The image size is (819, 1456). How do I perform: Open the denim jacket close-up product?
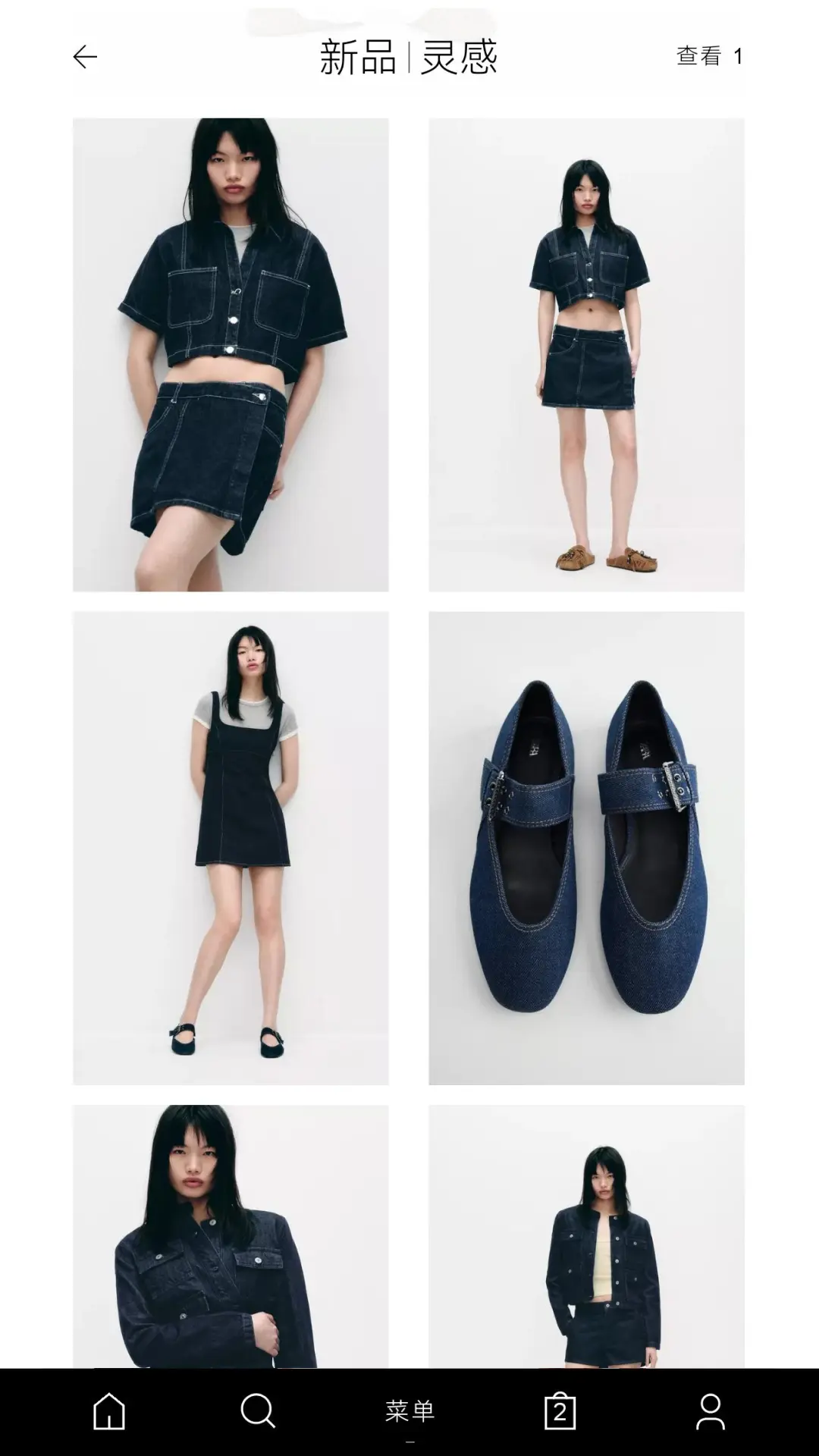pyautogui.click(x=231, y=1236)
